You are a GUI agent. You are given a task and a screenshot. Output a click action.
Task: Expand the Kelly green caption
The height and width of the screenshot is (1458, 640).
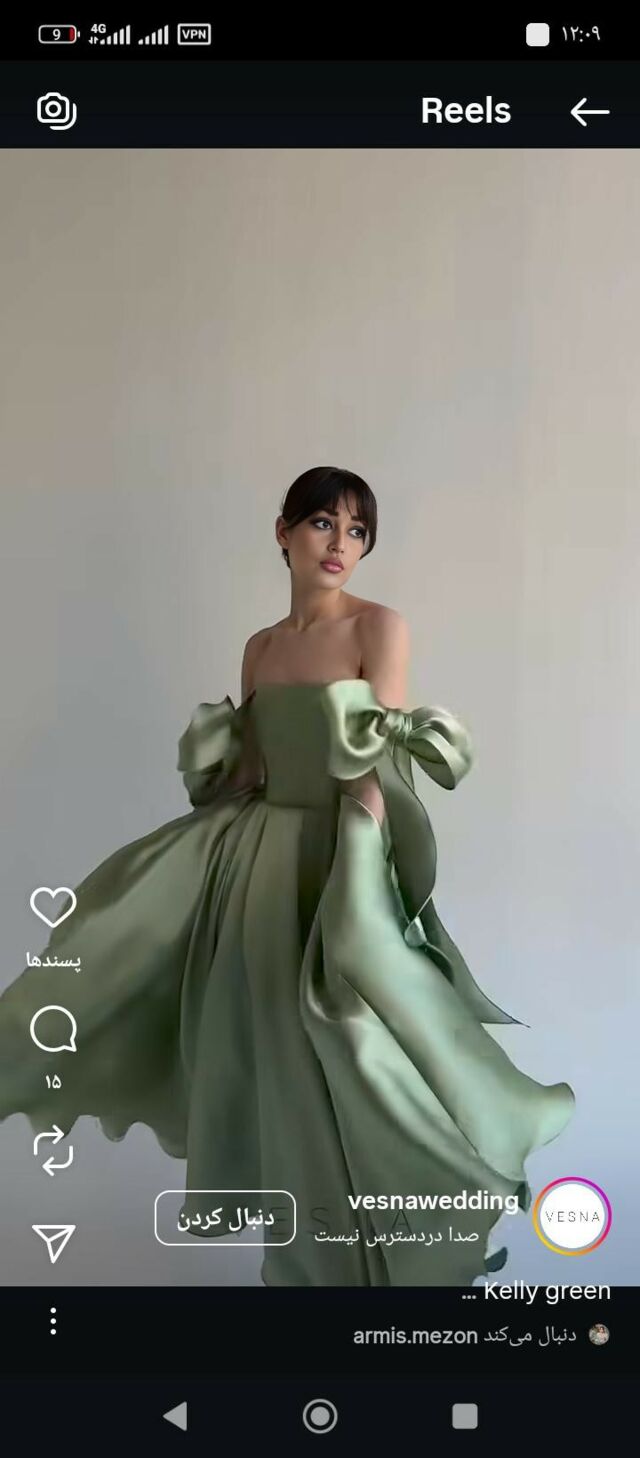click(x=536, y=1291)
